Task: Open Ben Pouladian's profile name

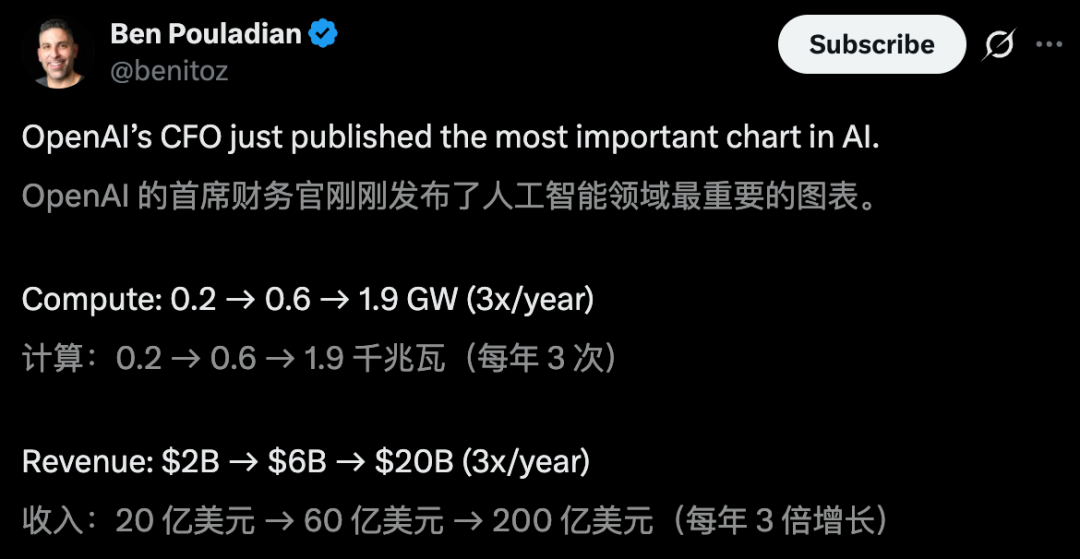Action: (206, 34)
